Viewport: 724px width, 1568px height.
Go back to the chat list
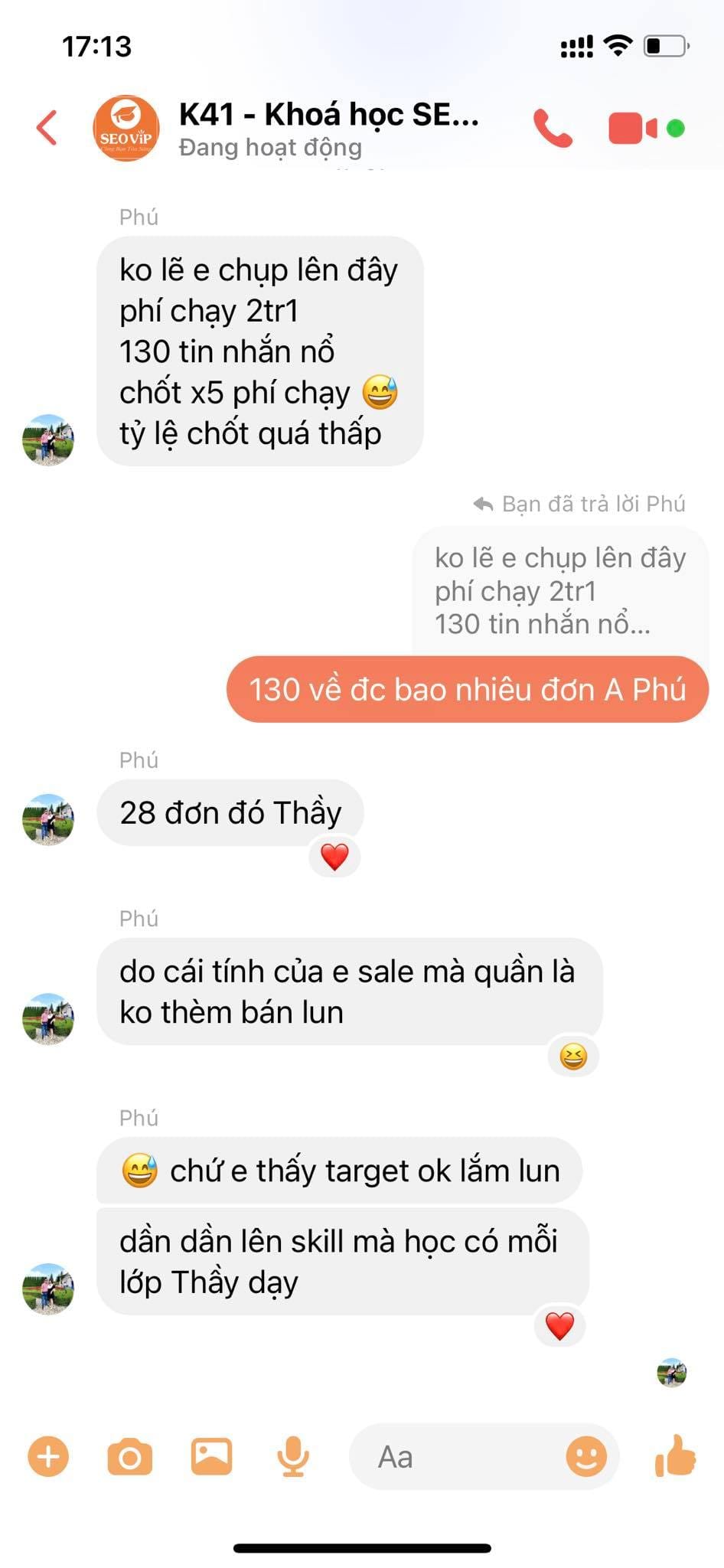click(x=47, y=127)
